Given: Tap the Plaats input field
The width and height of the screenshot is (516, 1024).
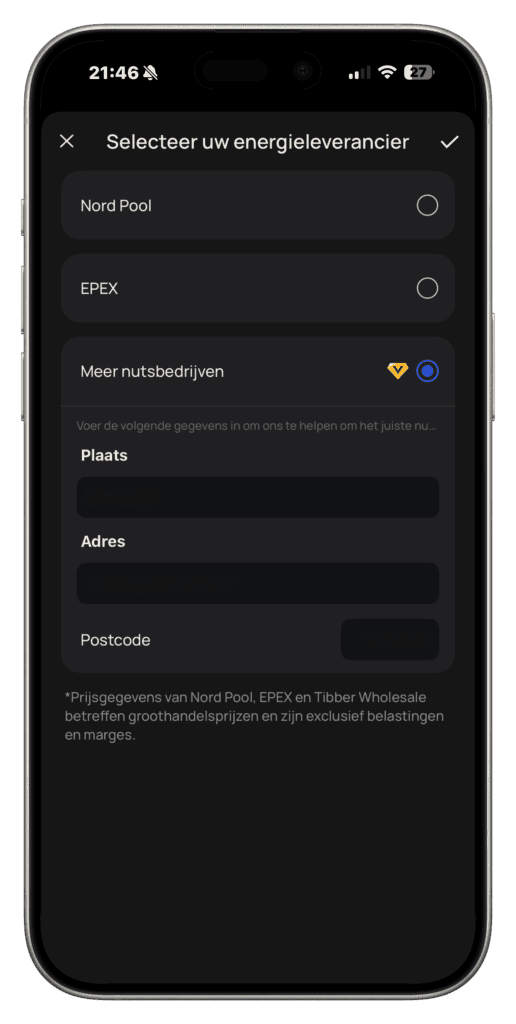Looking at the screenshot, I should pos(258,497).
